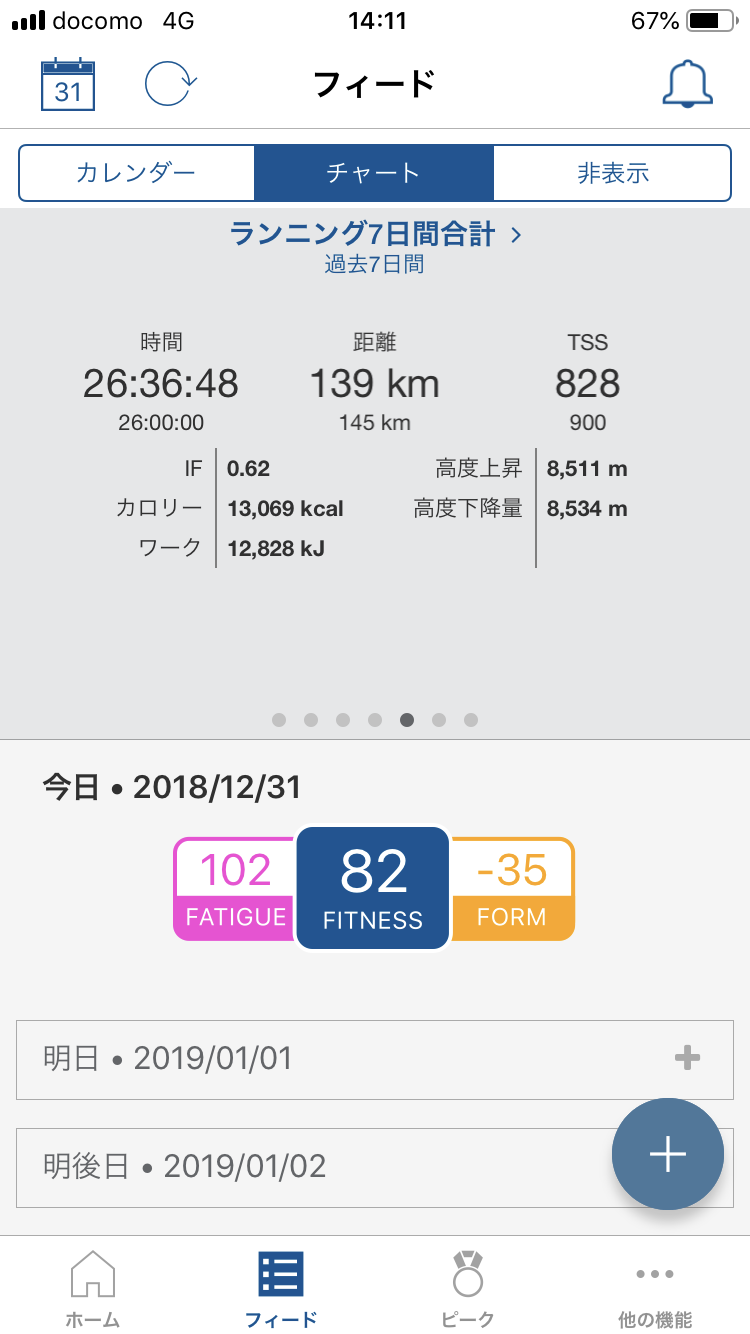This screenshot has height=1334, width=750.
Task: View the FORM score box
Action: (512, 889)
